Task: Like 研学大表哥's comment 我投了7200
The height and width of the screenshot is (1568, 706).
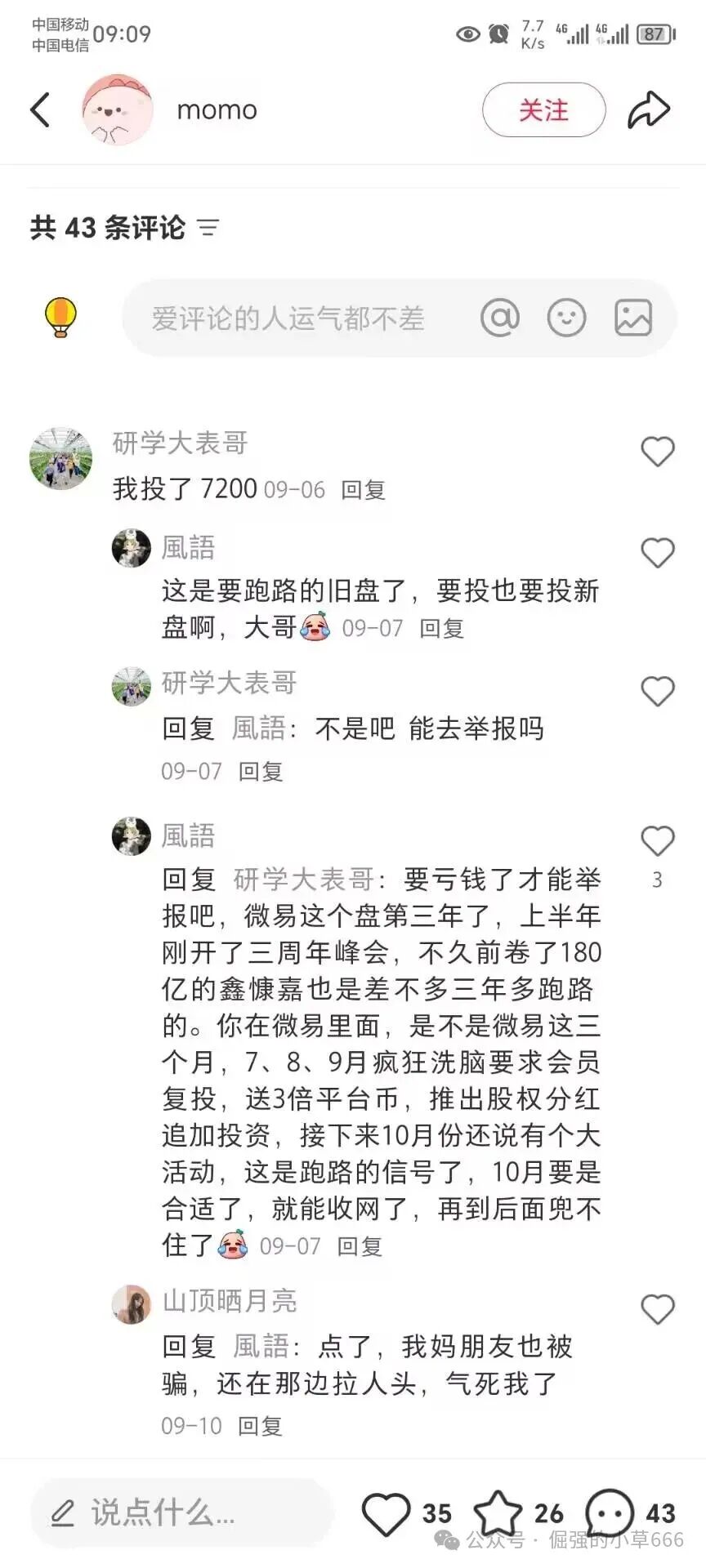Action: [x=657, y=452]
